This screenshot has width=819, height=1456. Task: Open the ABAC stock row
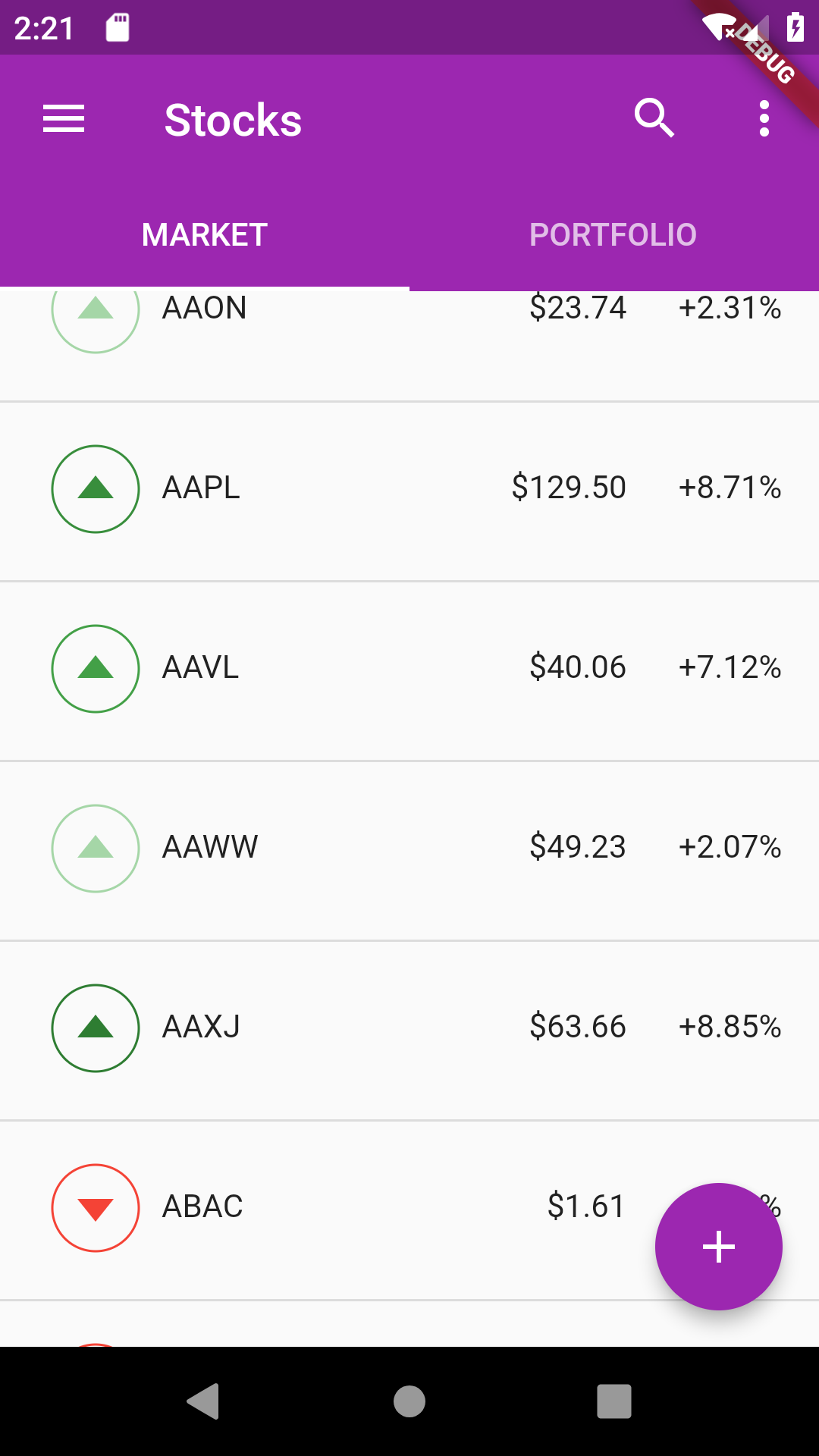[x=409, y=1210]
